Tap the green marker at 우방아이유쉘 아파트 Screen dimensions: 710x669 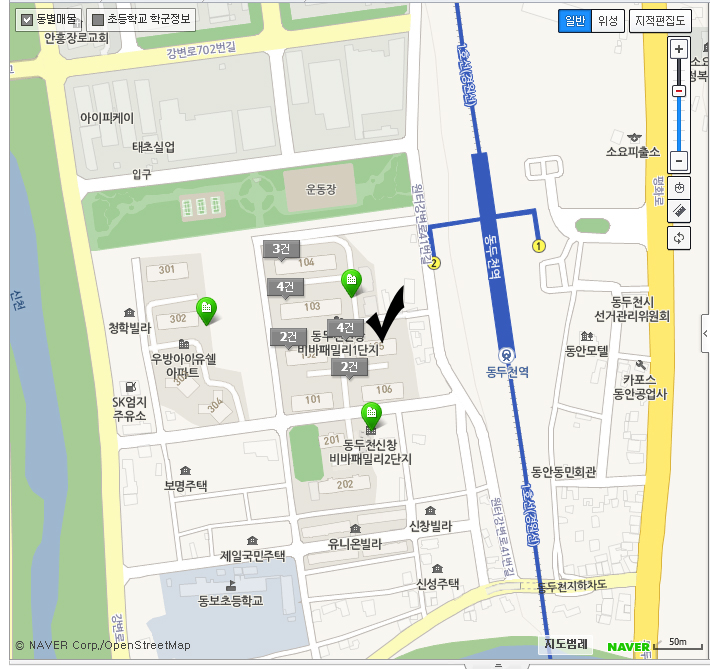pos(207,310)
